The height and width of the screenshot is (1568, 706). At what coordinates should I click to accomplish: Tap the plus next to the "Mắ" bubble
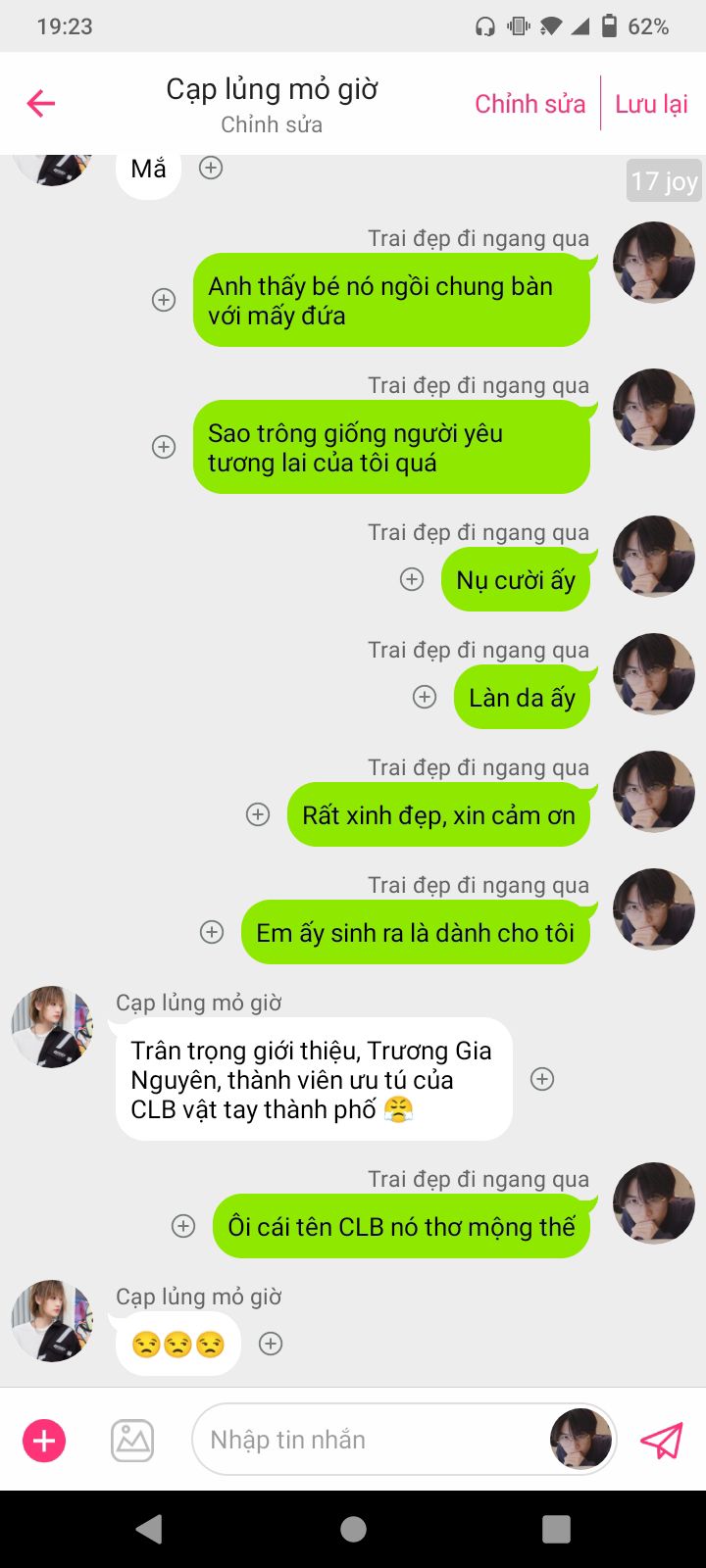[x=211, y=168]
